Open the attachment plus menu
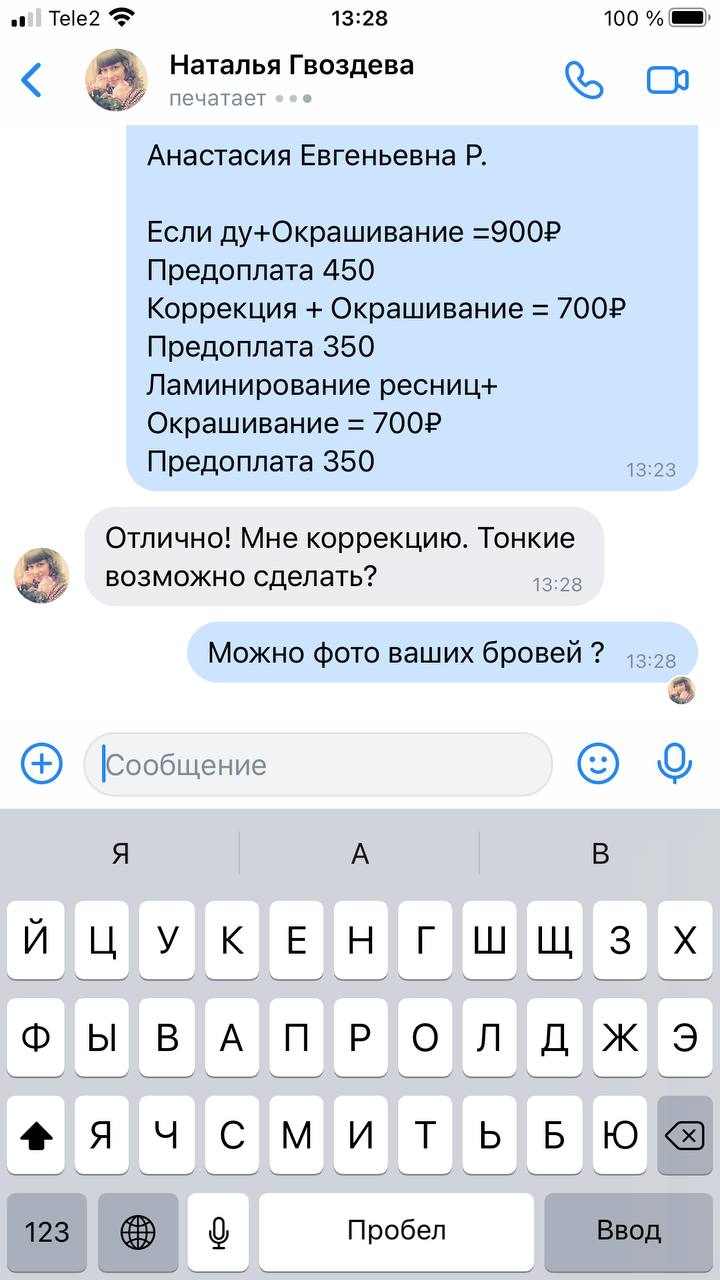This screenshot has height=1280, width=720. click(42, 765)
